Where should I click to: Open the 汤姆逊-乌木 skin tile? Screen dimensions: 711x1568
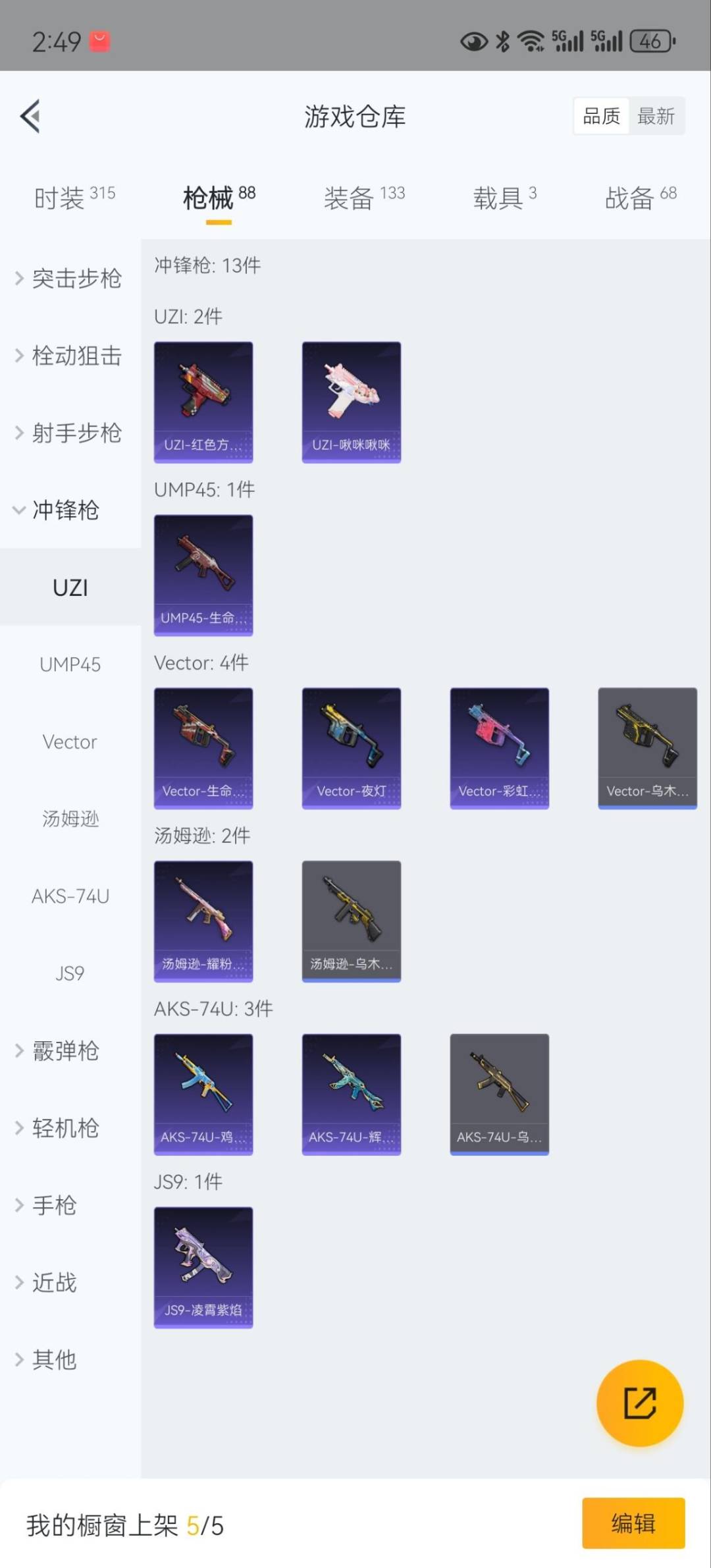(351, 921)
